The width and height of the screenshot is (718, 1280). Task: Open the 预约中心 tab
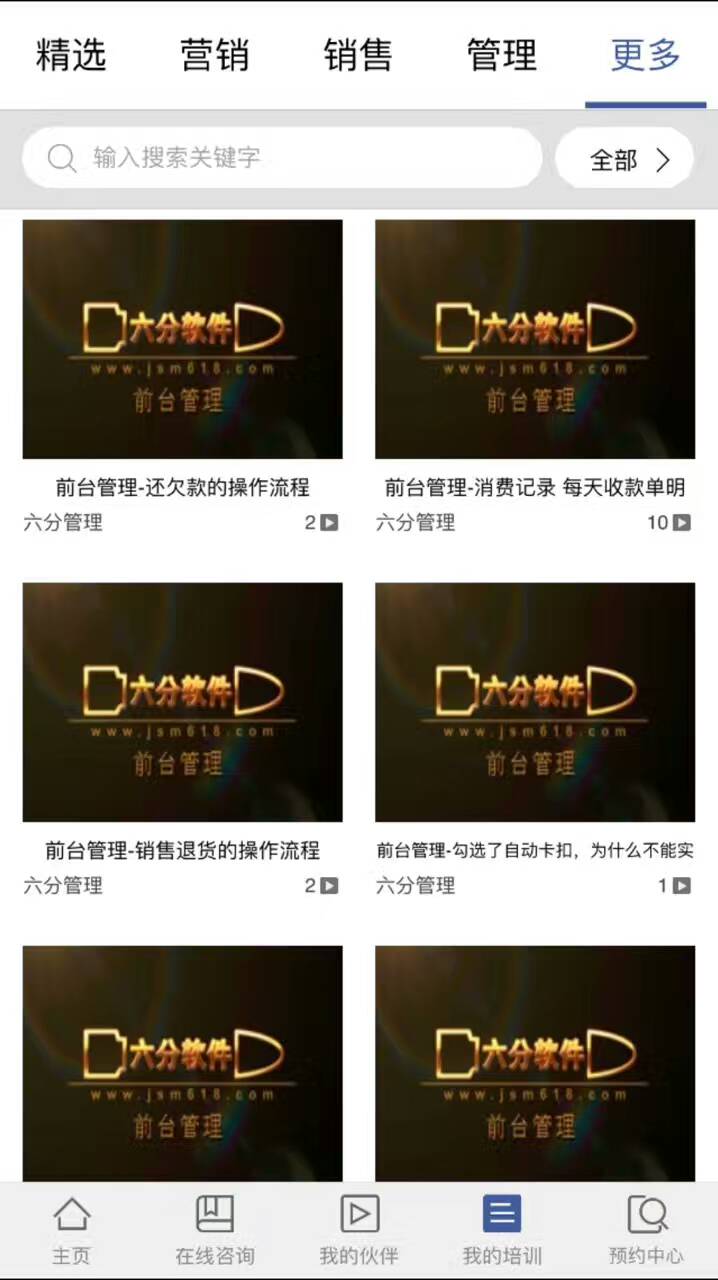pyautogui.click(x=646, y=1230)
